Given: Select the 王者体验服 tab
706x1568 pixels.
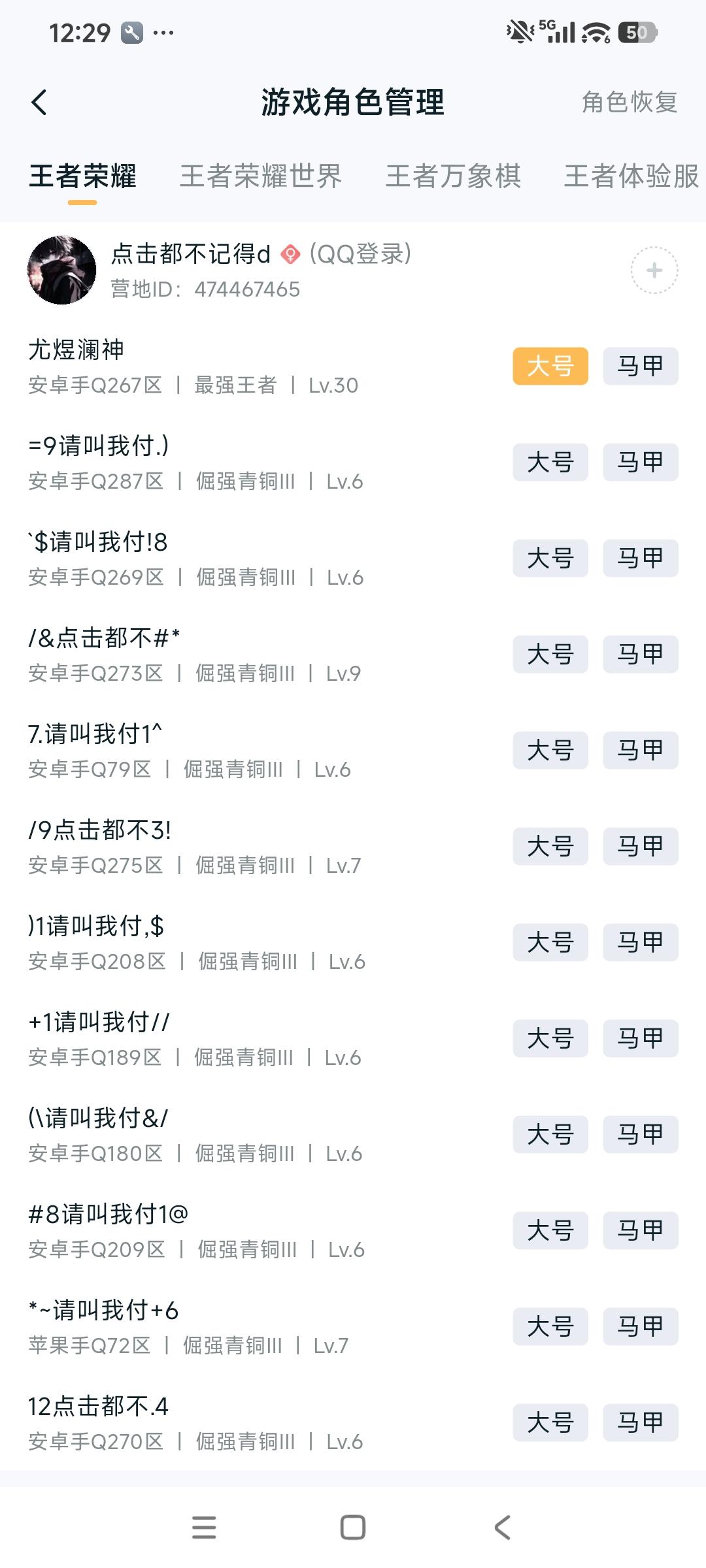Looking at the screenshot, I should point(630,176).
